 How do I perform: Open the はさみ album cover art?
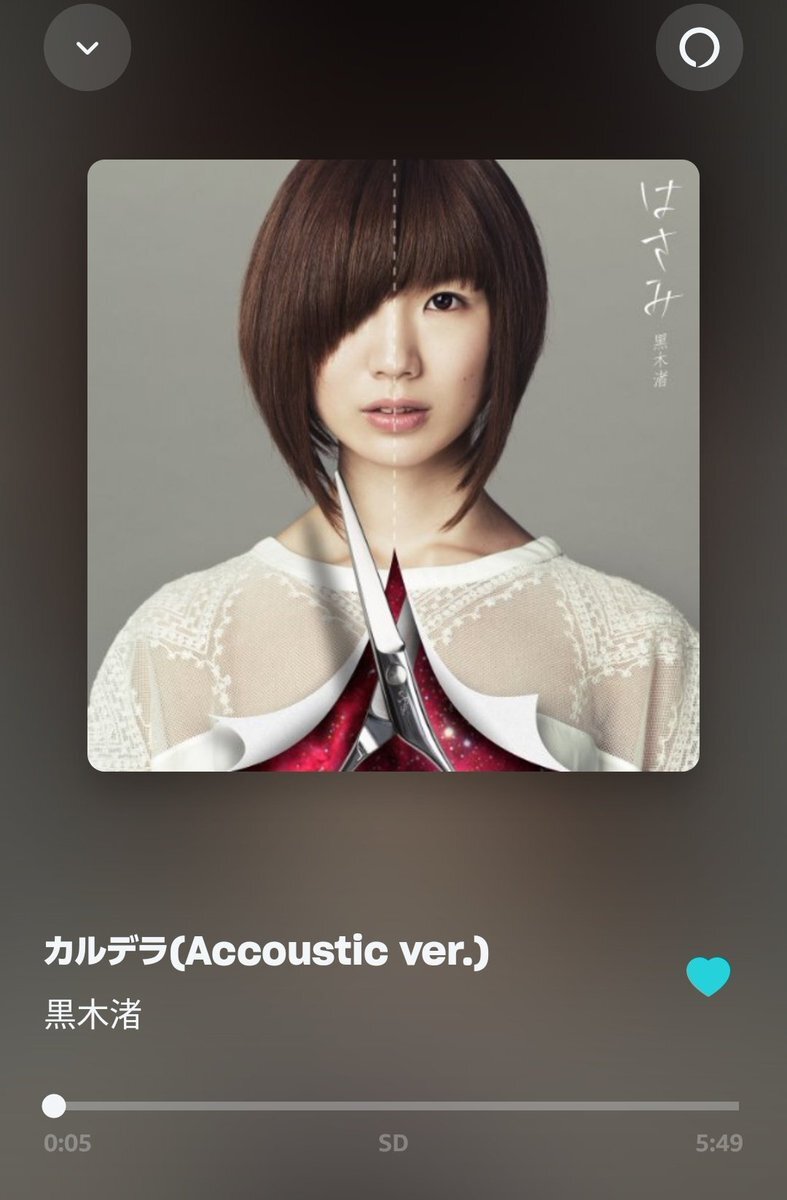[x=393, y=465]
